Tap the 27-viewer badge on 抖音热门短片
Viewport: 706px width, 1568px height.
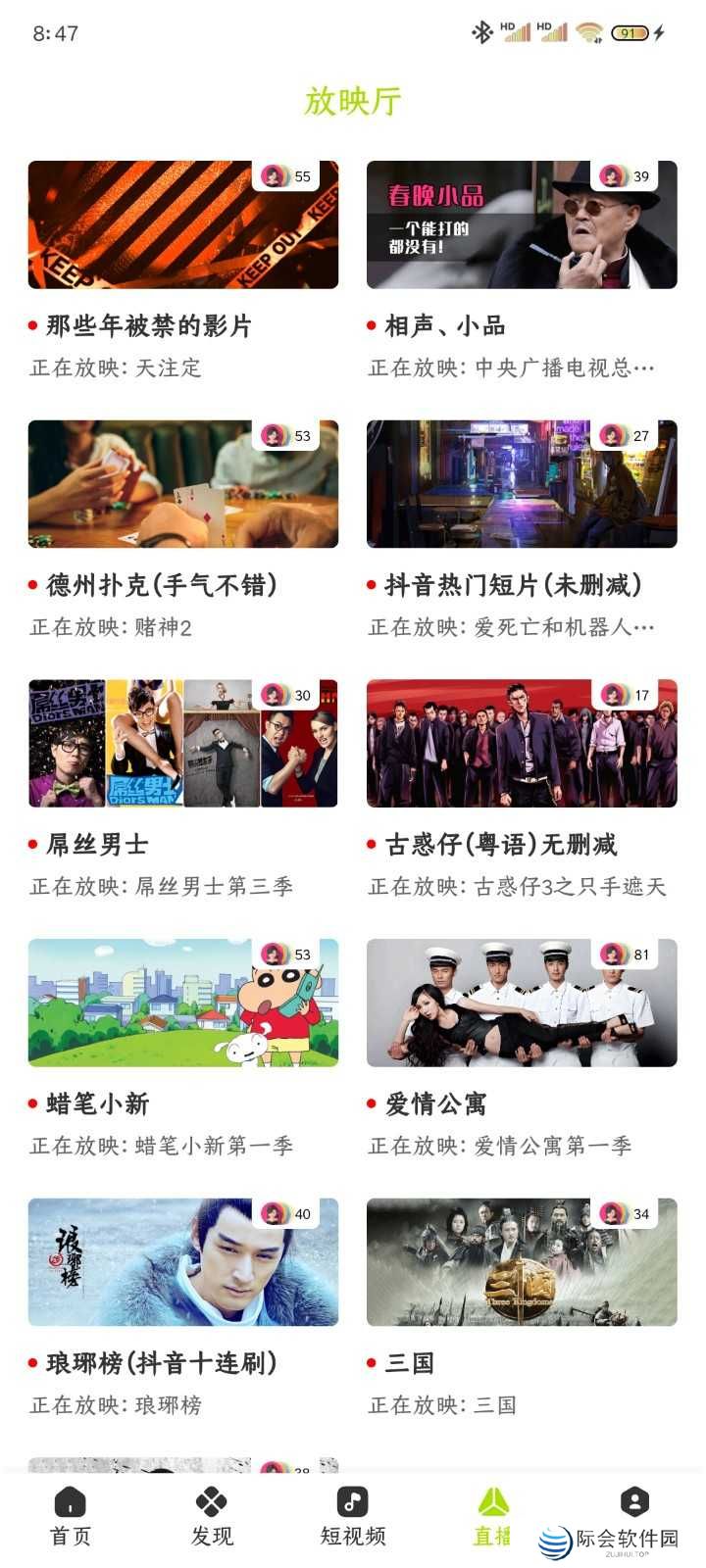(x=626, y=436)
